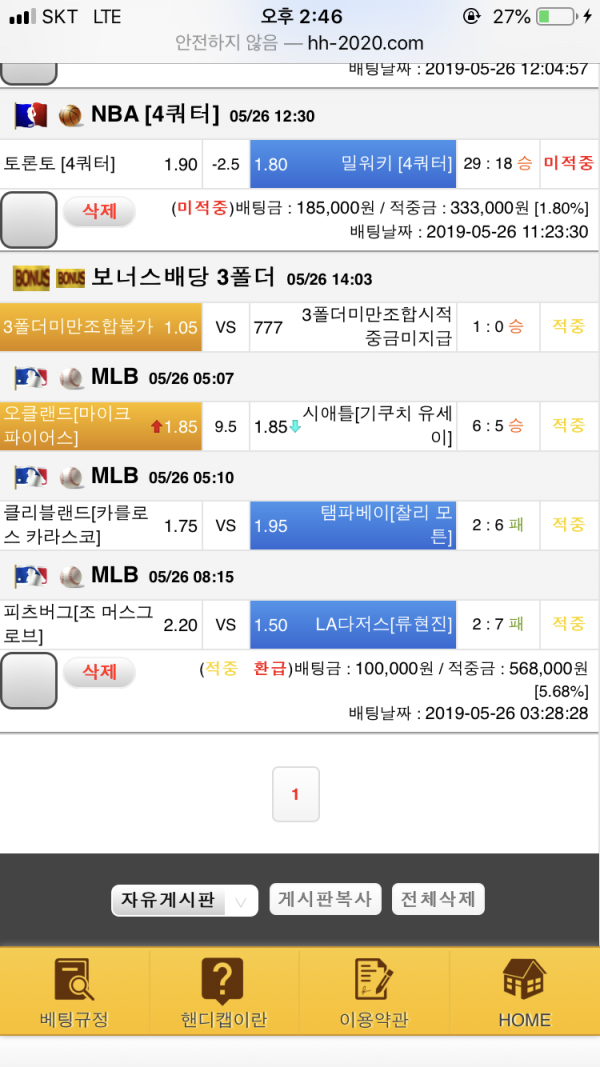Tap the 게시판복사 button
The height and width of the screenshot is (1067, 600).
pyautogui.click(x=325, y=899)
